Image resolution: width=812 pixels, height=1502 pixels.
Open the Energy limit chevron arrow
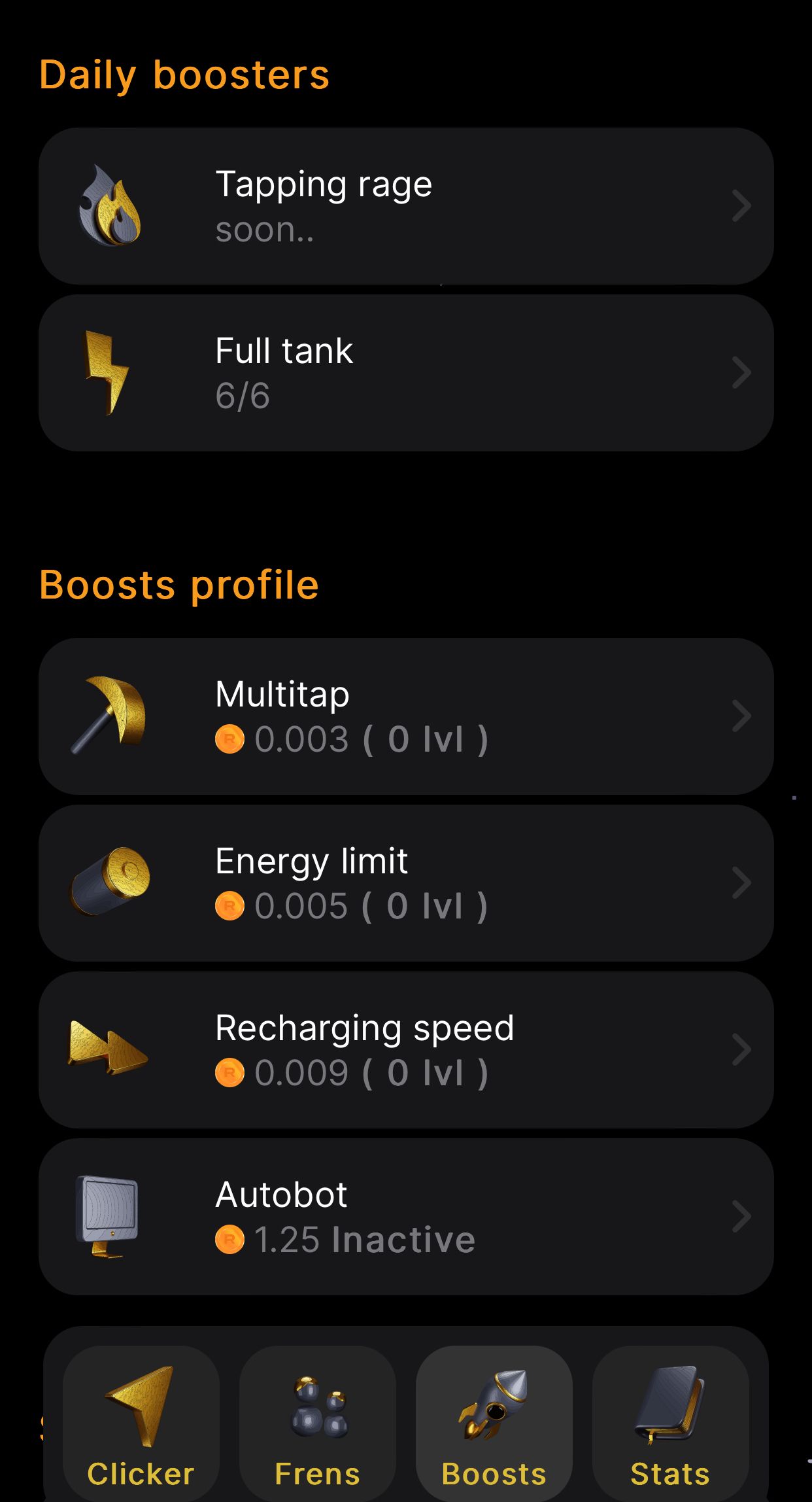pos(741,882)
